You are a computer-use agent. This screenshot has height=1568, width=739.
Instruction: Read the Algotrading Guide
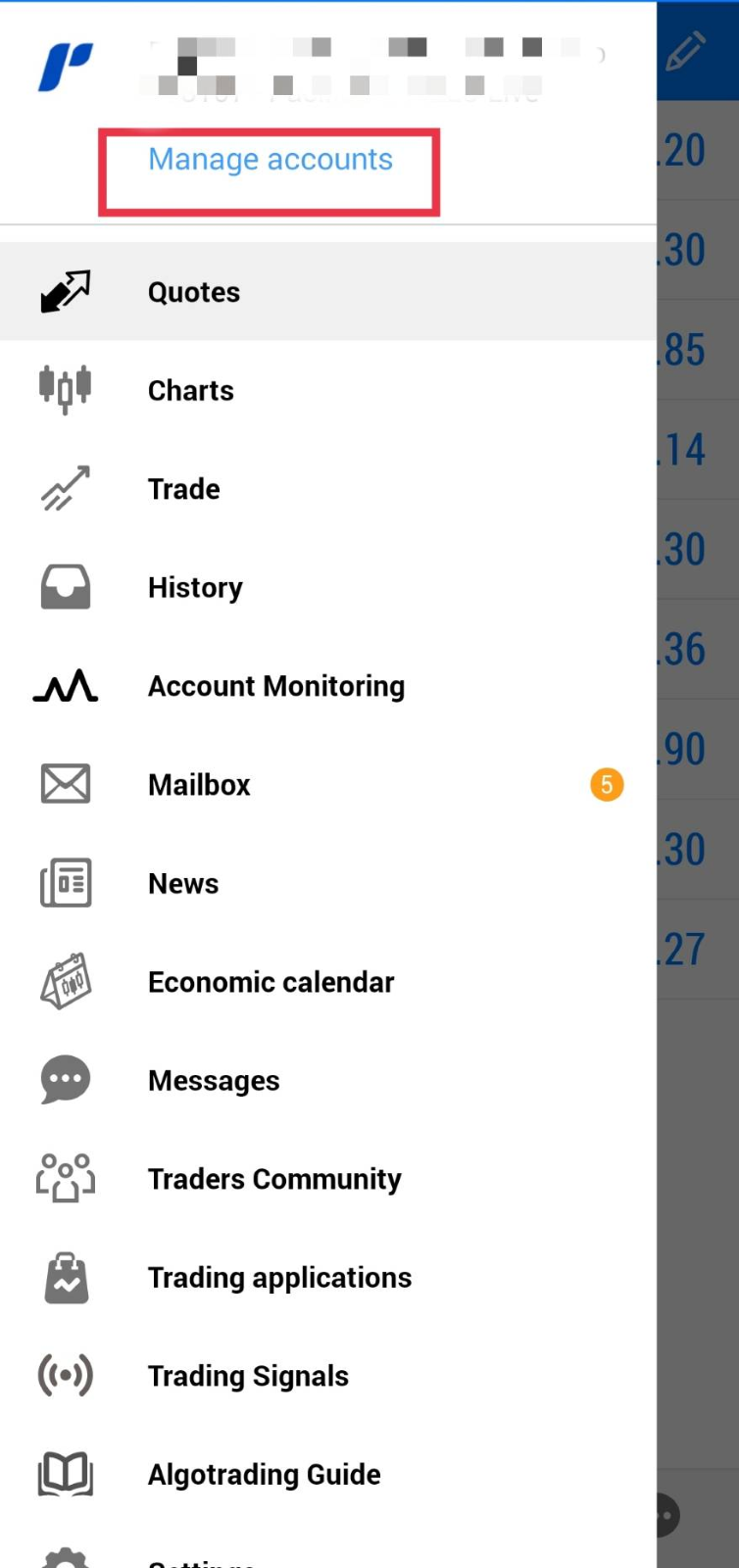click(x=265, y=1475)
